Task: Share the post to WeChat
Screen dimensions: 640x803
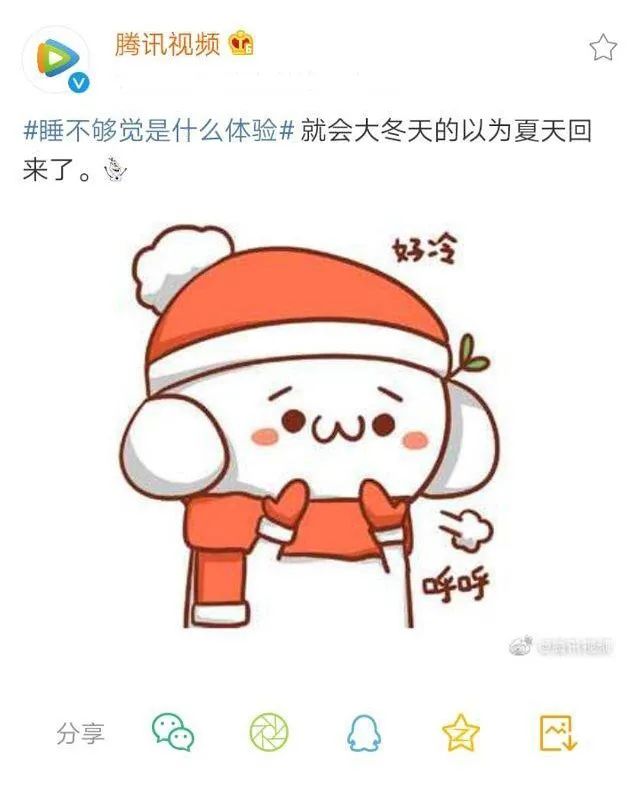Action: click(172, 733)
